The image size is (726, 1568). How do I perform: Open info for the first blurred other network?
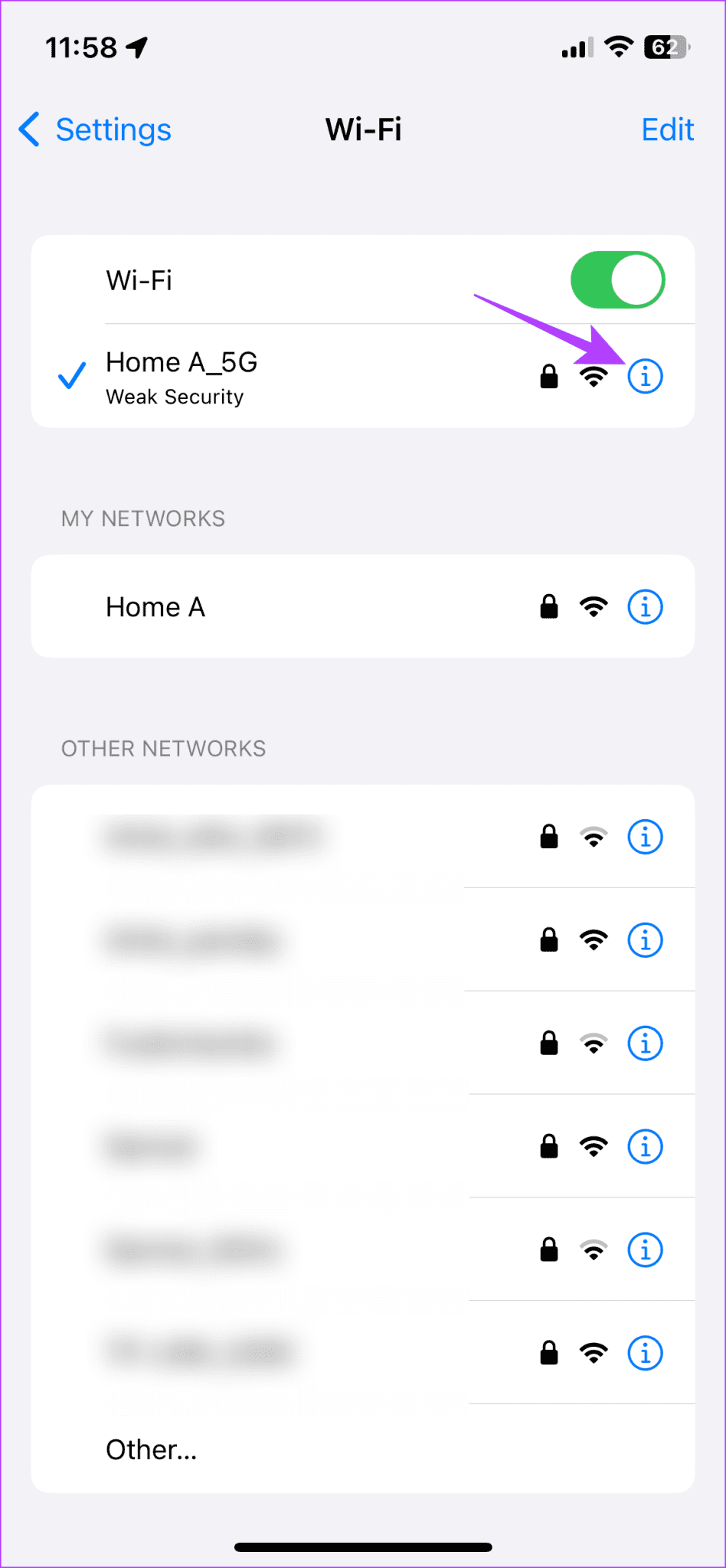[646, 837]
